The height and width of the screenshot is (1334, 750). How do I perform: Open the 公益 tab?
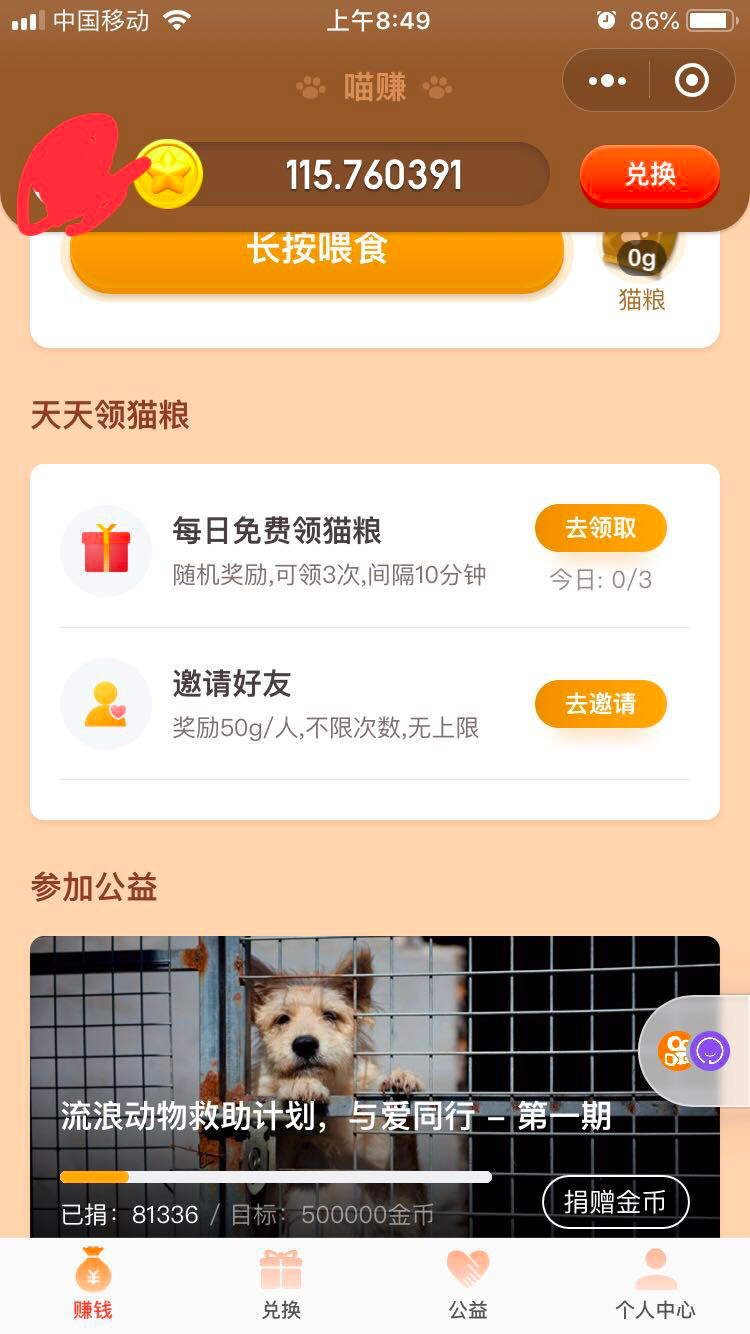click(468, 1287)
